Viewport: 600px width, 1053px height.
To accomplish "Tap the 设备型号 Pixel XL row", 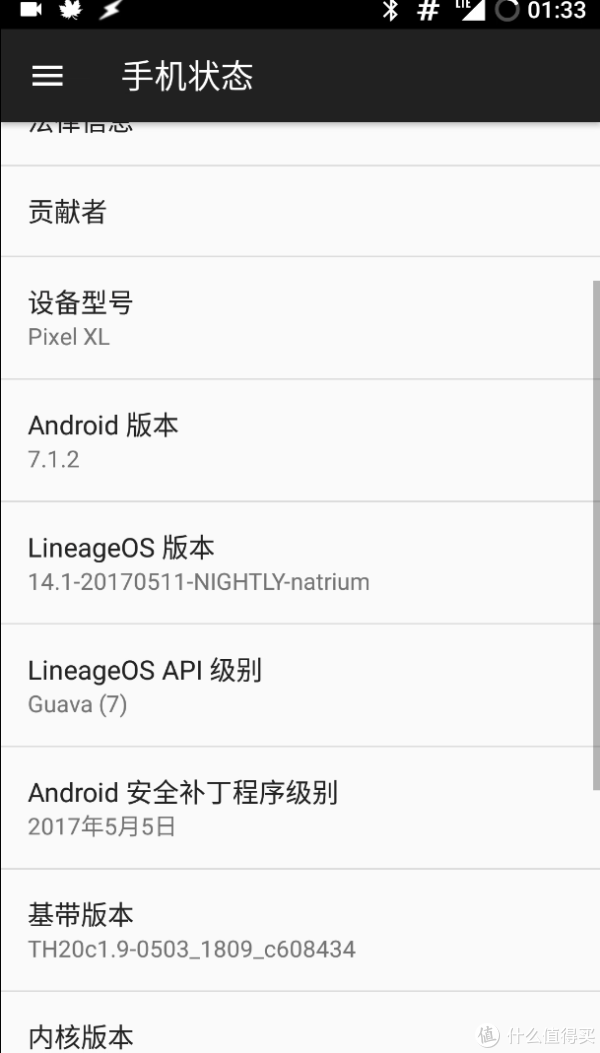I will [300, 318].
